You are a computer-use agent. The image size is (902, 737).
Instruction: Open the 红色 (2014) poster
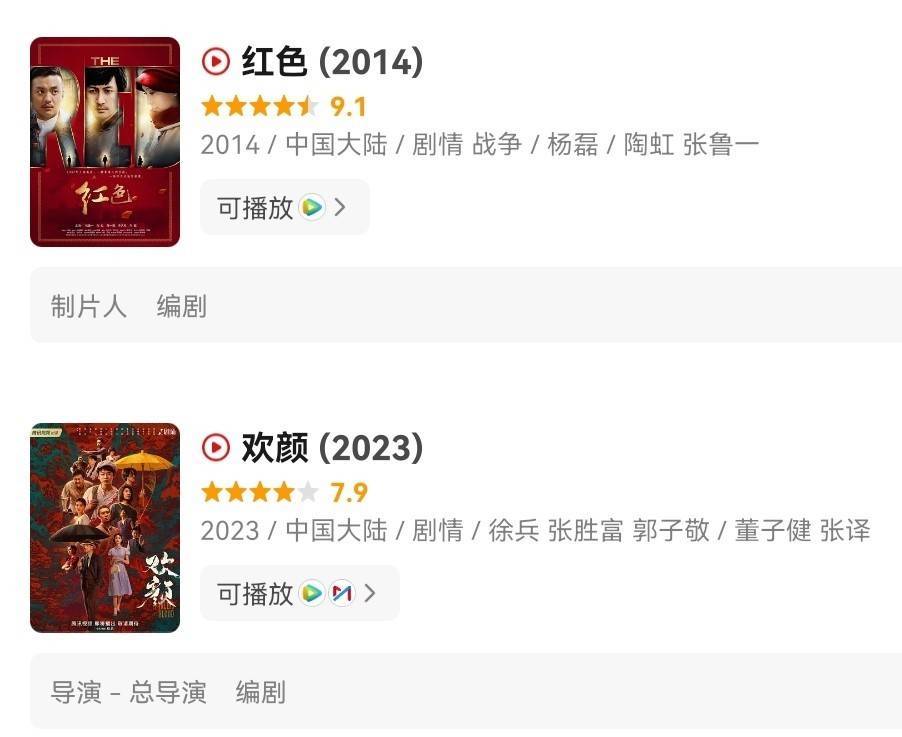(105, 142)
